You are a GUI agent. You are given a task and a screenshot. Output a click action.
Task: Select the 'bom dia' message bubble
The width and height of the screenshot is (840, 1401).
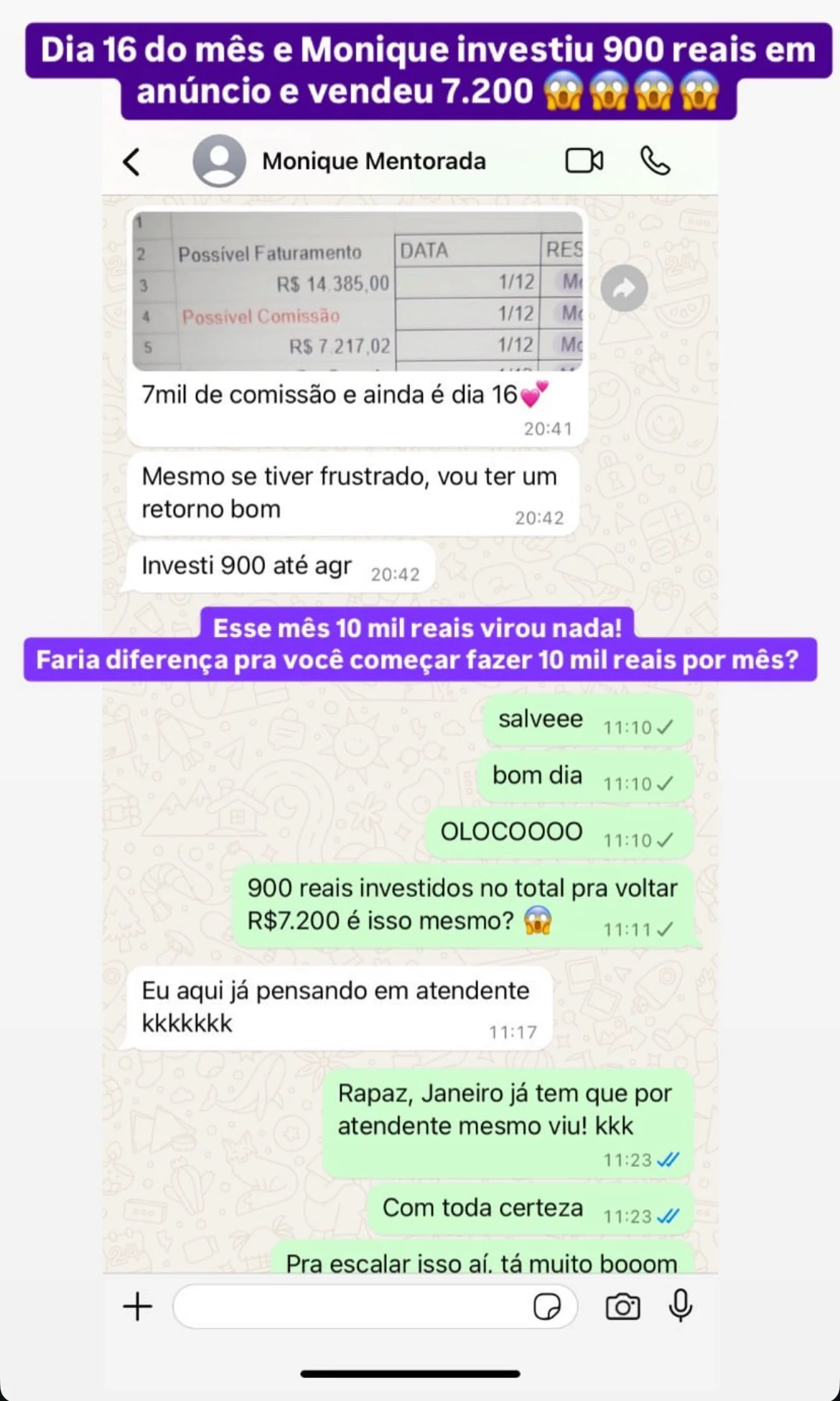point(536,776)
